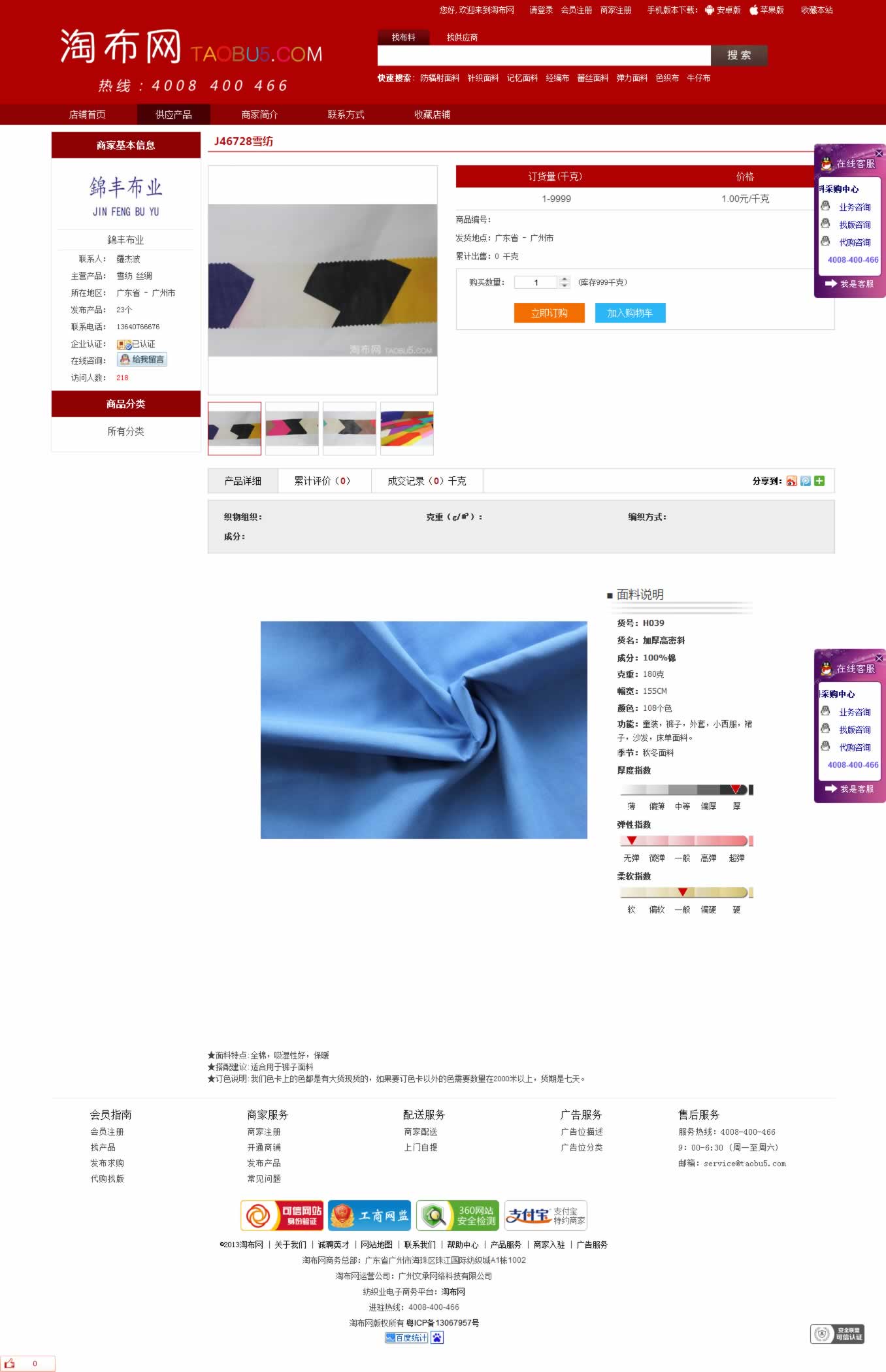Close the upper 在线客服 widget
Screen dimensions: 886x1372
(x=879, y=153)
